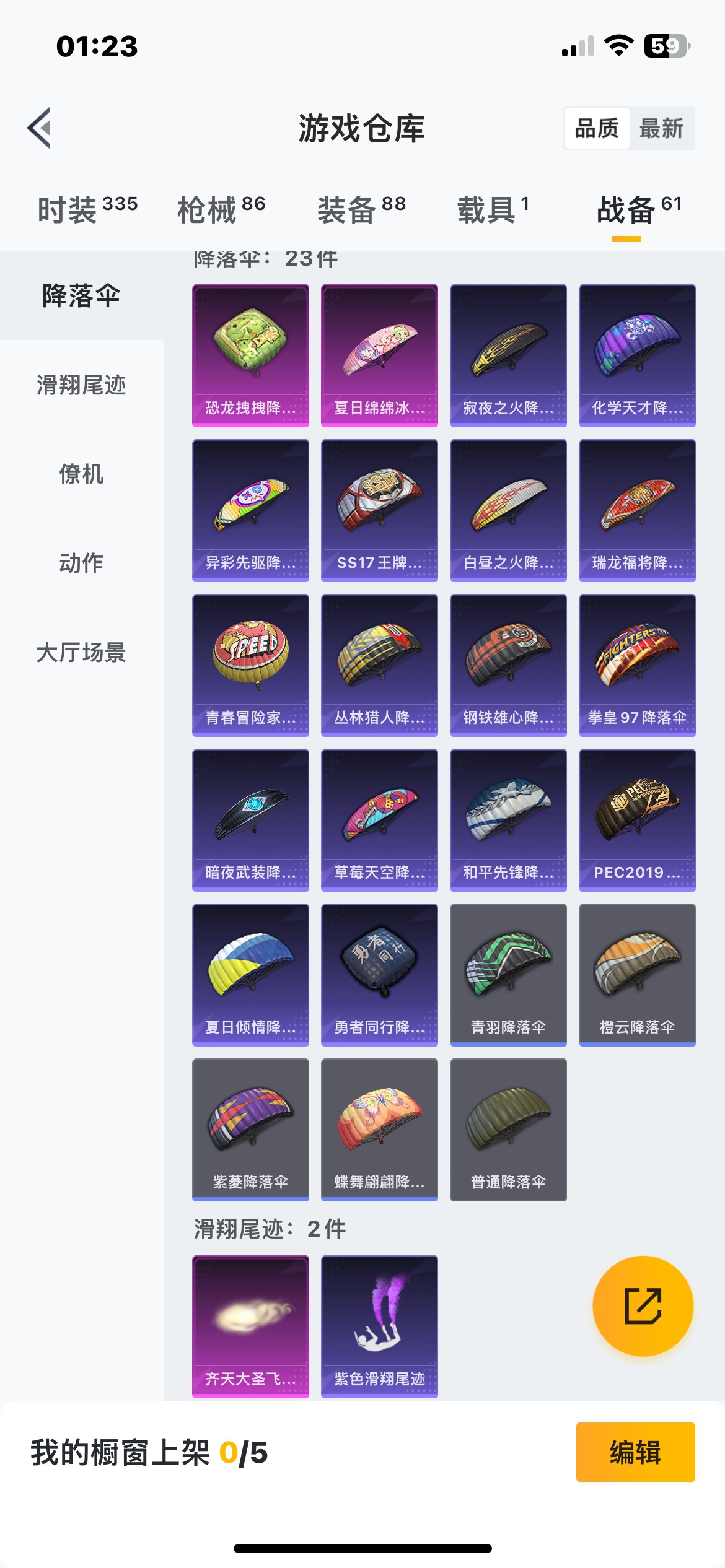Open the 普通降落伞 item
Viewport: 725px width, 1568px height.
tap(508, 1130)
